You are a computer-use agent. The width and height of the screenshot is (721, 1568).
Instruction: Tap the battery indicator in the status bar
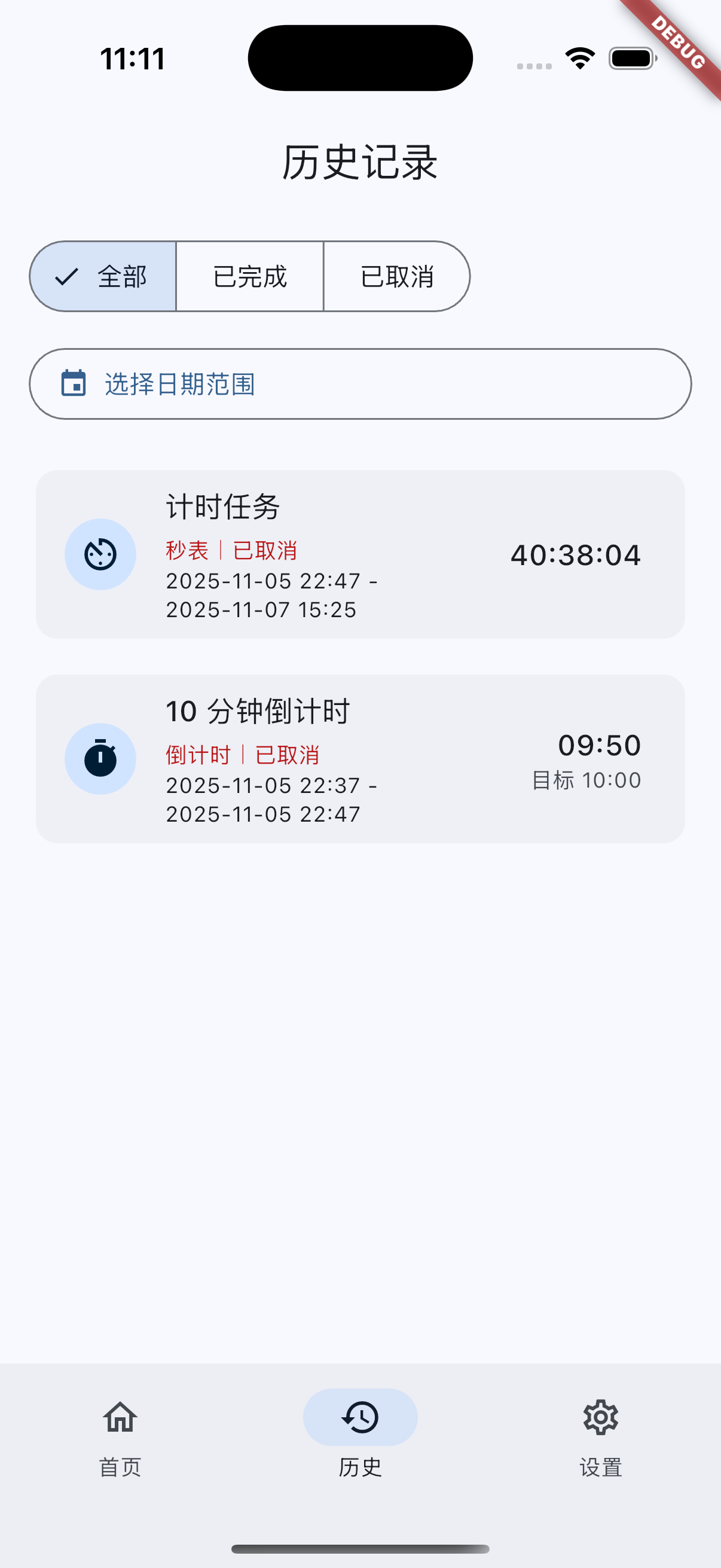(631, 57)
